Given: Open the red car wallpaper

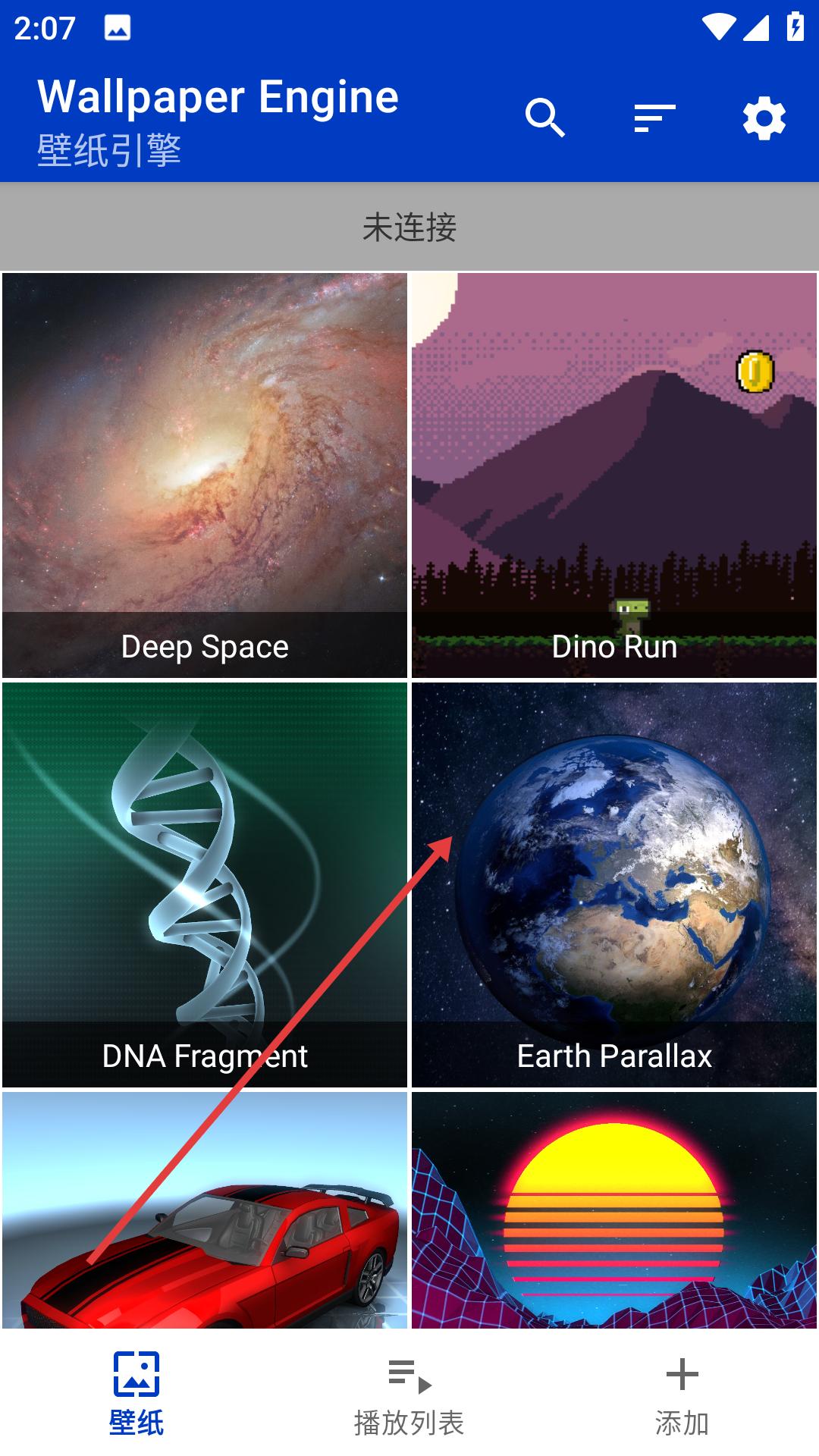Looking at the screenshot, I should tap(205, 1210).
